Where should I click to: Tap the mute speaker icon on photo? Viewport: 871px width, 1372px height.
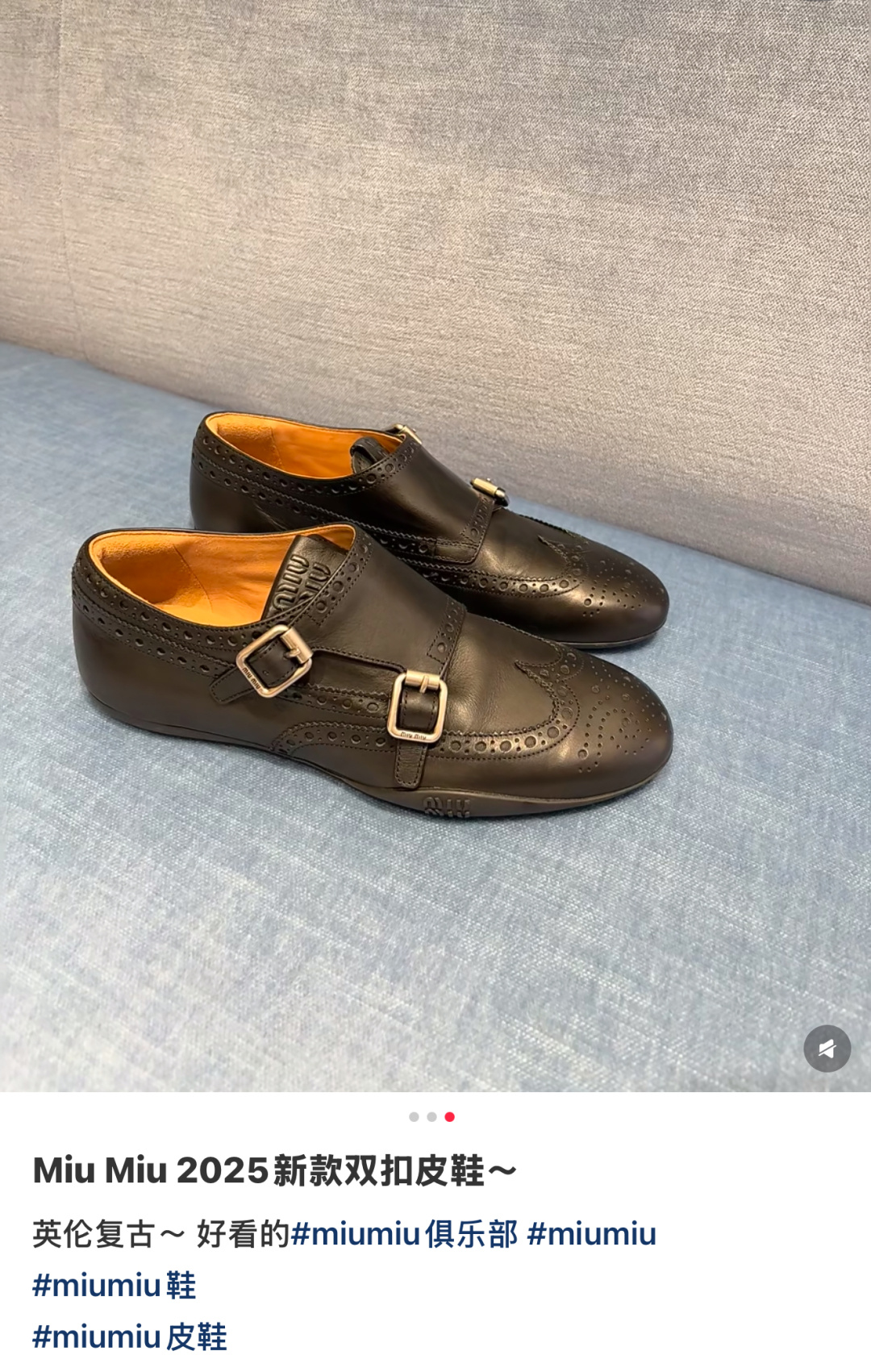coord(827,1049)
